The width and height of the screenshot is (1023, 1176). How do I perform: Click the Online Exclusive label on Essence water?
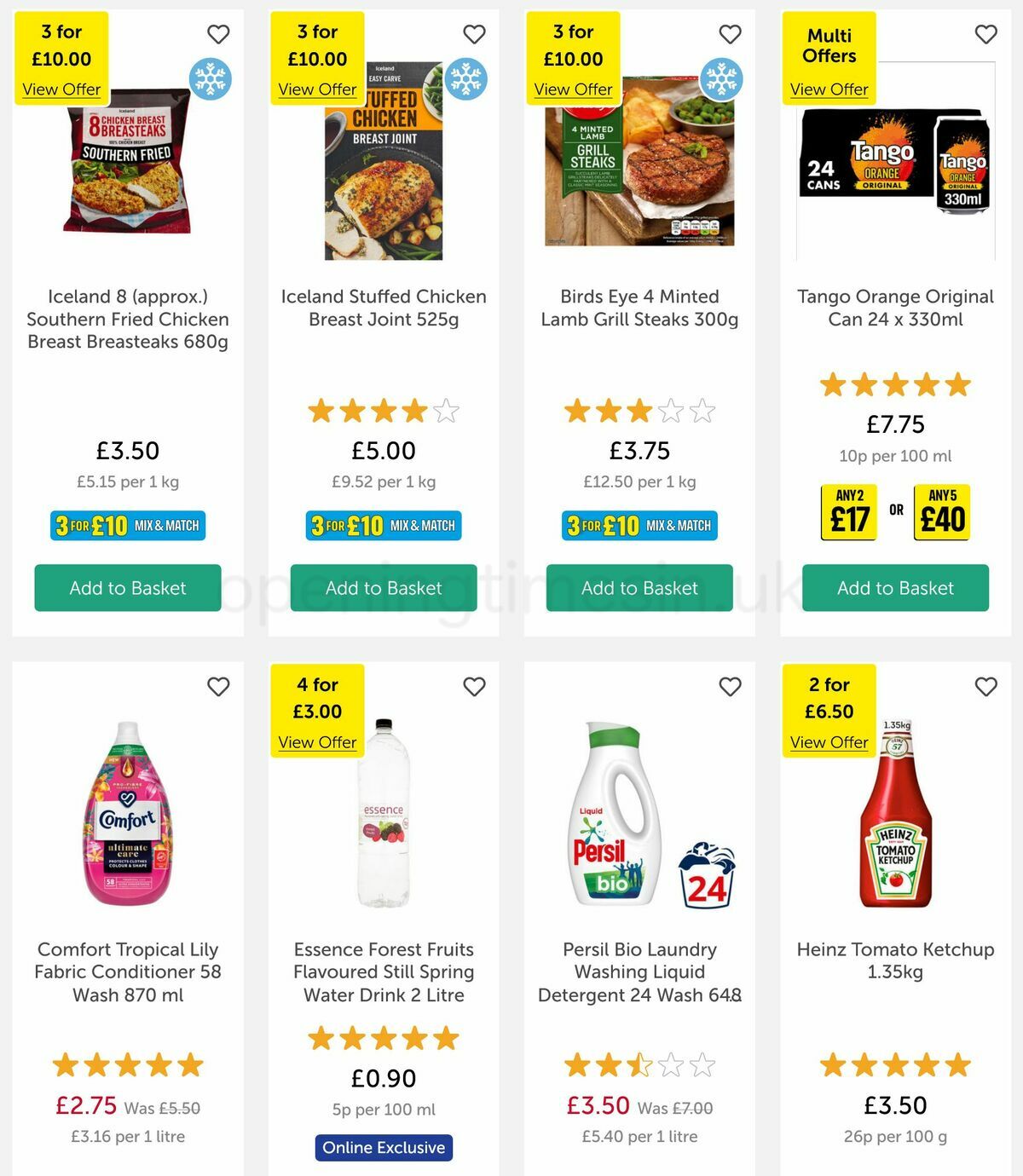click(384, 1148)
